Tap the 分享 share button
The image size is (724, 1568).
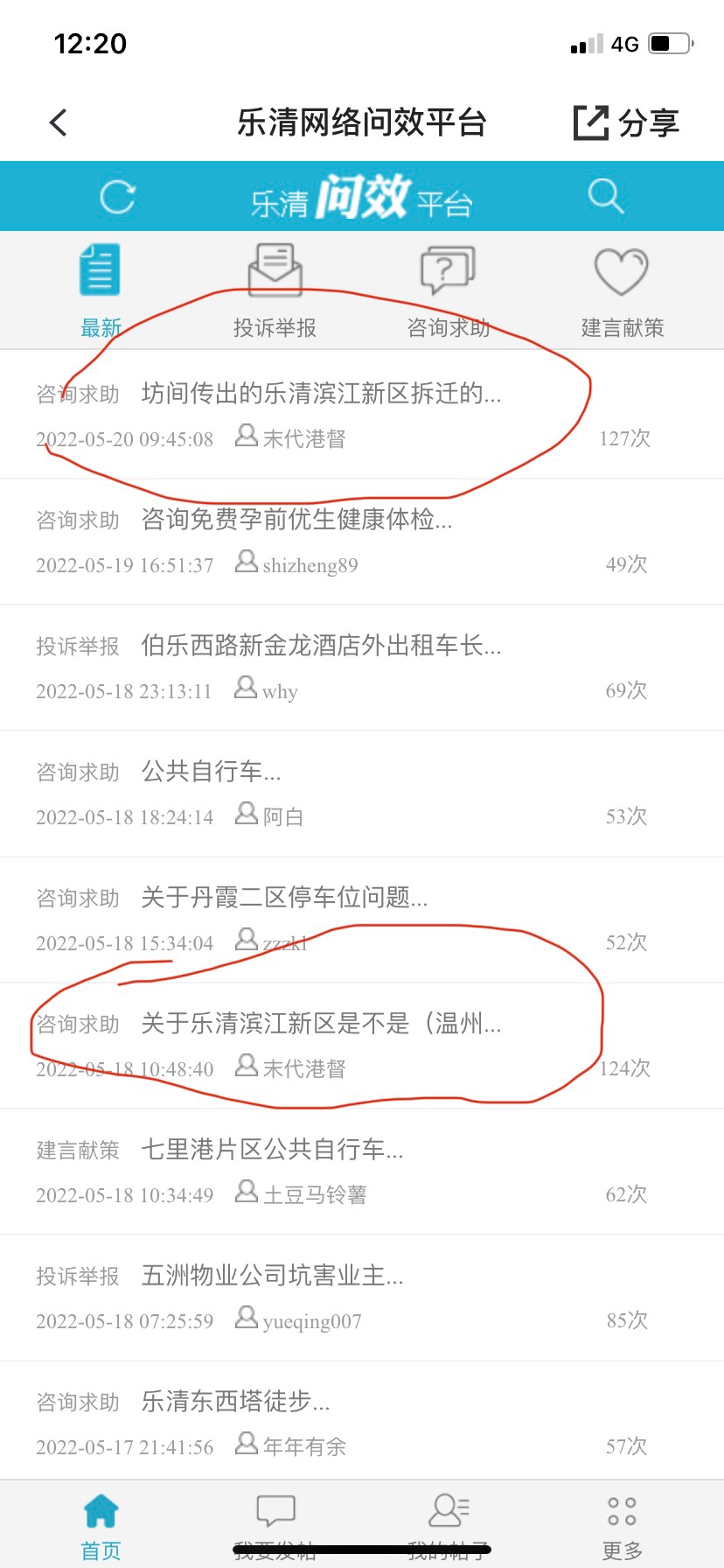626,122
